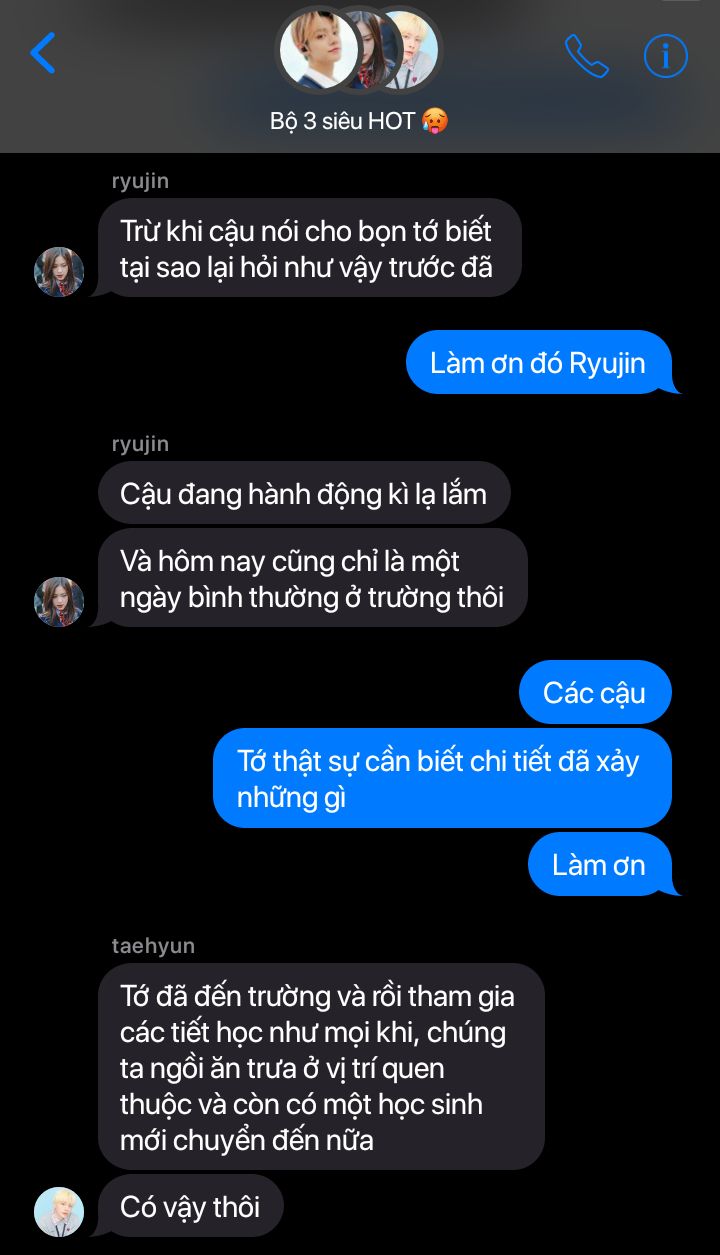Open the group info icon

coord(666,56)
